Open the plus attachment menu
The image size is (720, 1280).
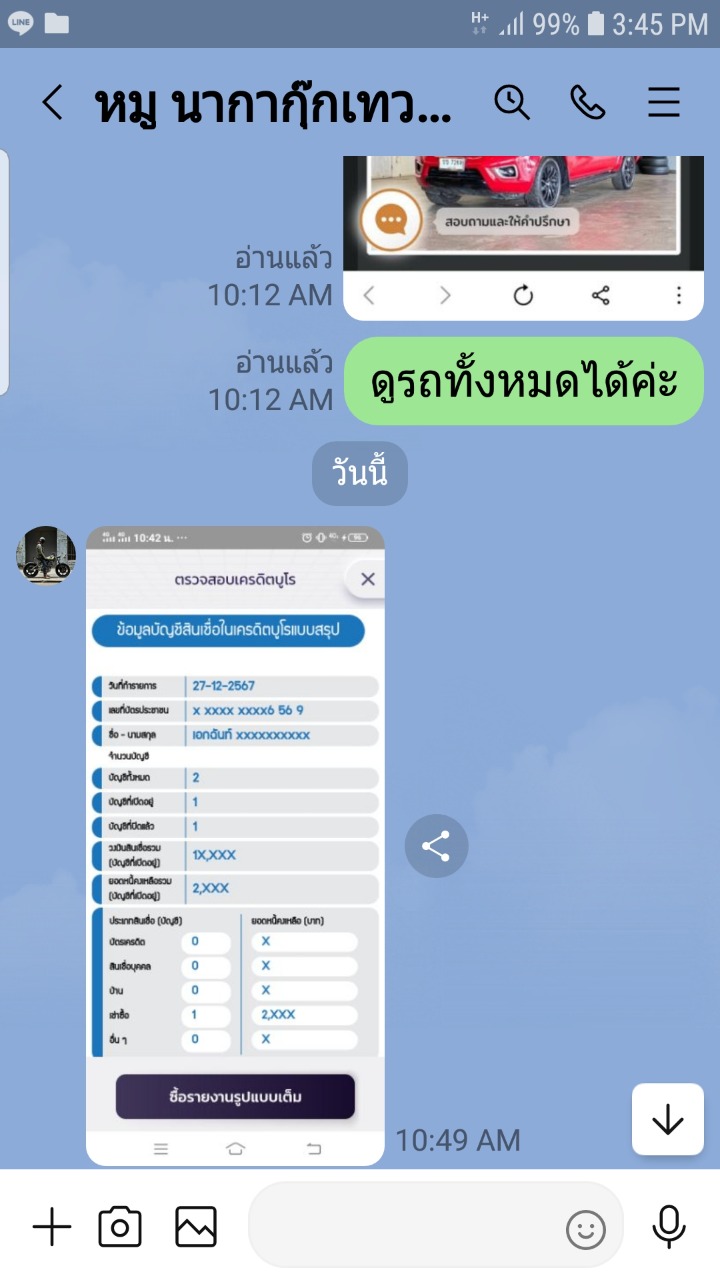click(52, 1226)
